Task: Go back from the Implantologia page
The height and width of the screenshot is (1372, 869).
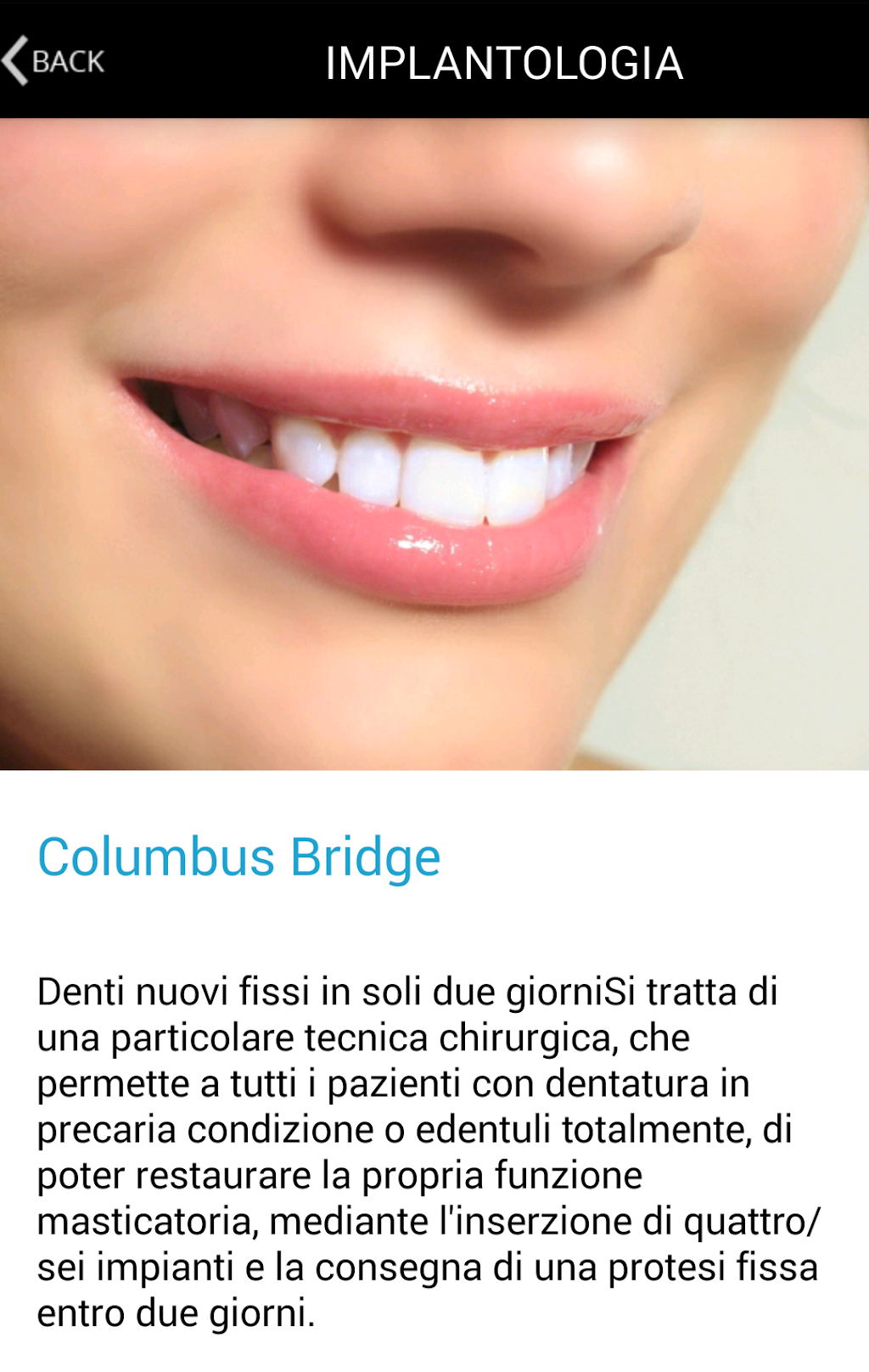Action: pyautogui.click(x=53, y=61)
